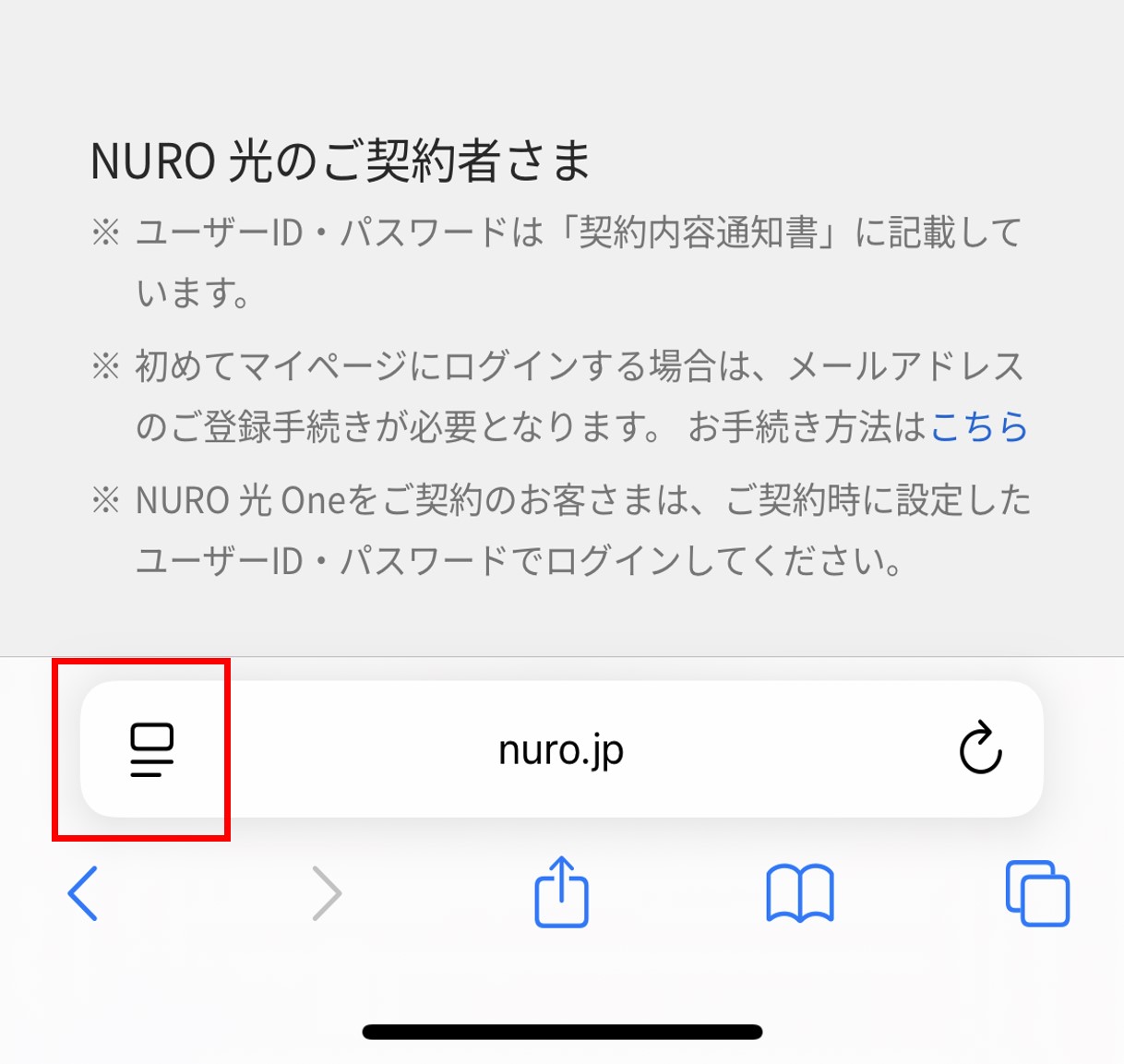This screenshot has height=1064, width=1124.
Task: Open the bookmarks book icon
Action: 800,893
